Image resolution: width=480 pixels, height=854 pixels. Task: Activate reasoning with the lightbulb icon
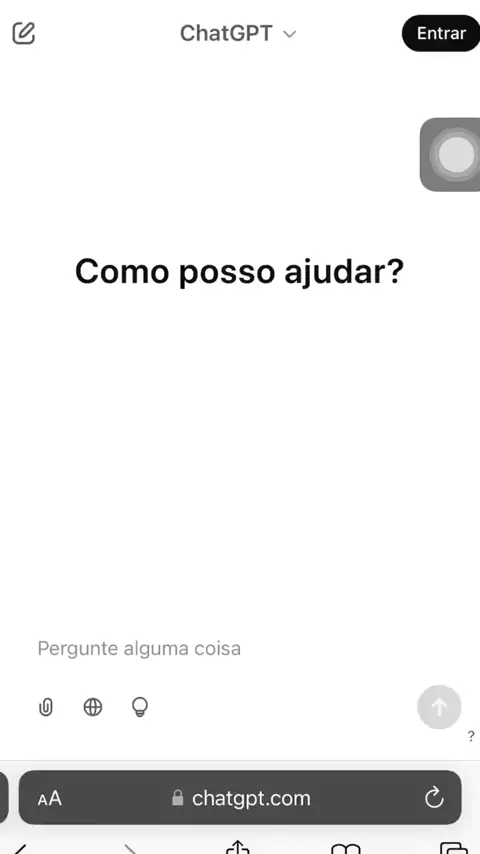[x=140, y=707]
